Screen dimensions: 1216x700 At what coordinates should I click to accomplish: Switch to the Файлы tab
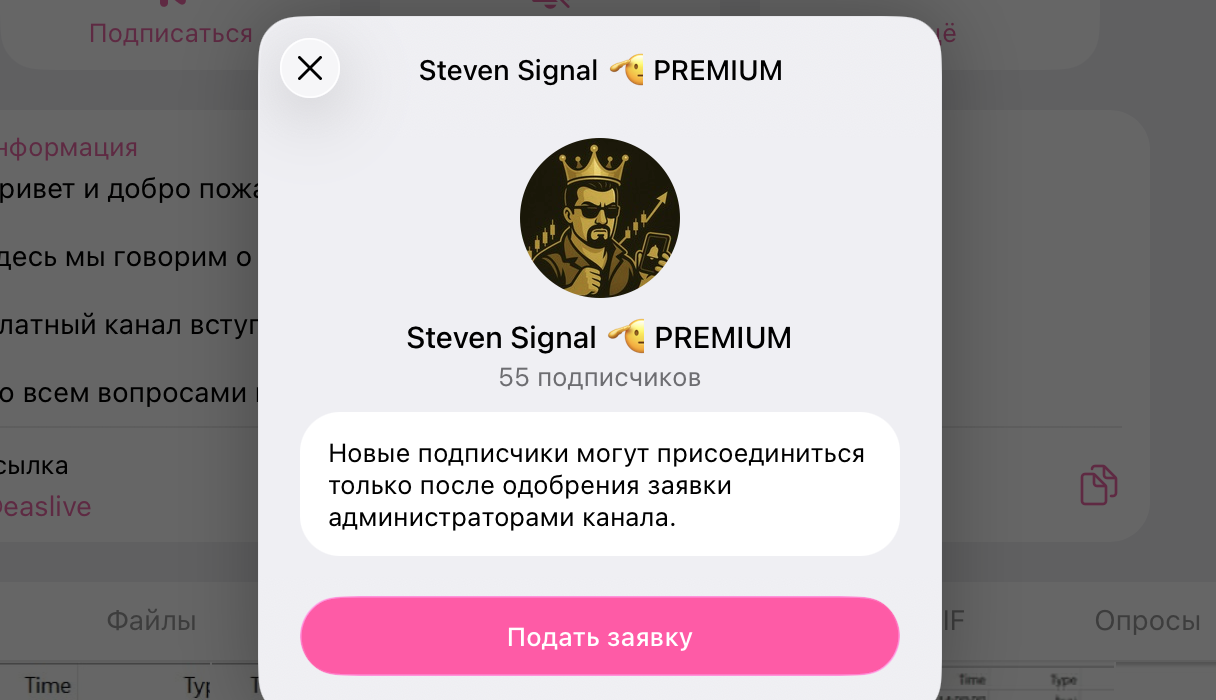(151, 621)
